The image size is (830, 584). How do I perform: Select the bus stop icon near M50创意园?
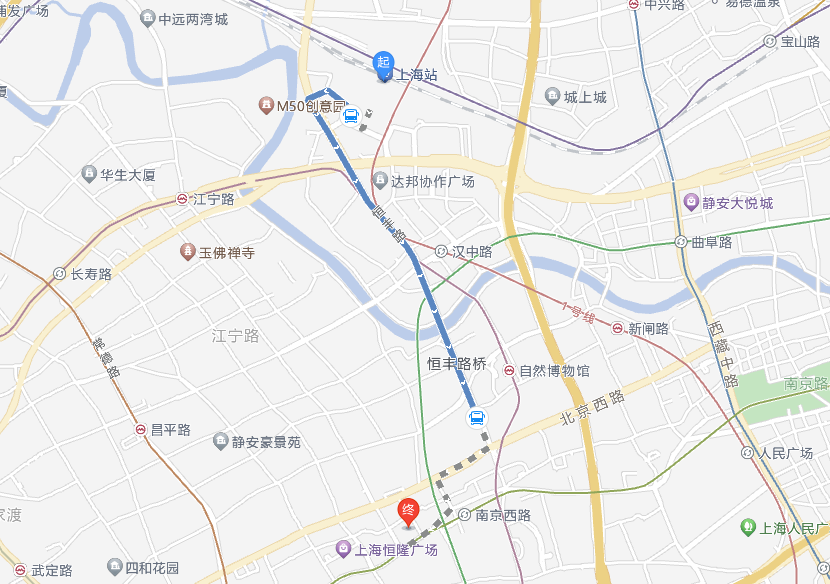pos(351,117)
